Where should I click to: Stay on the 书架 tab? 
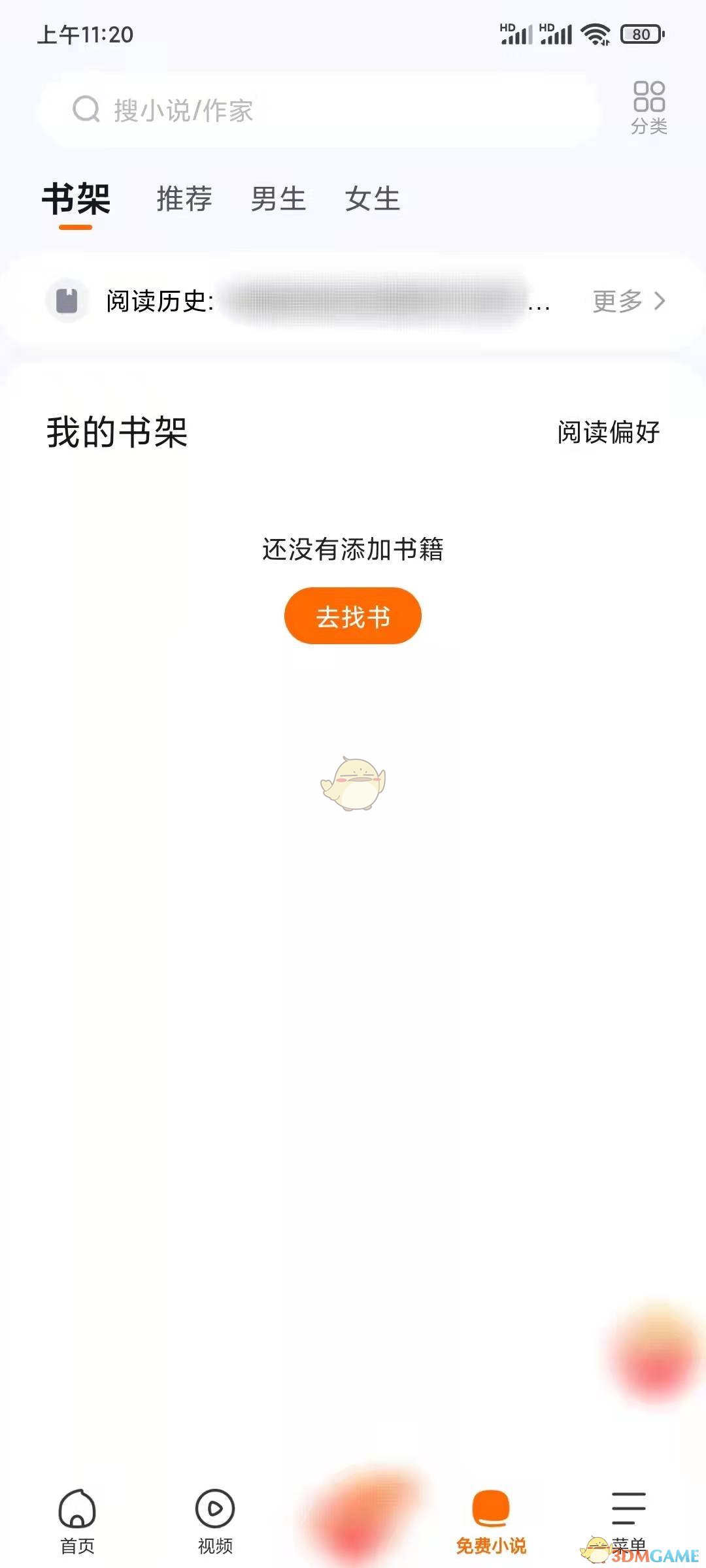[x=76, y=200]
